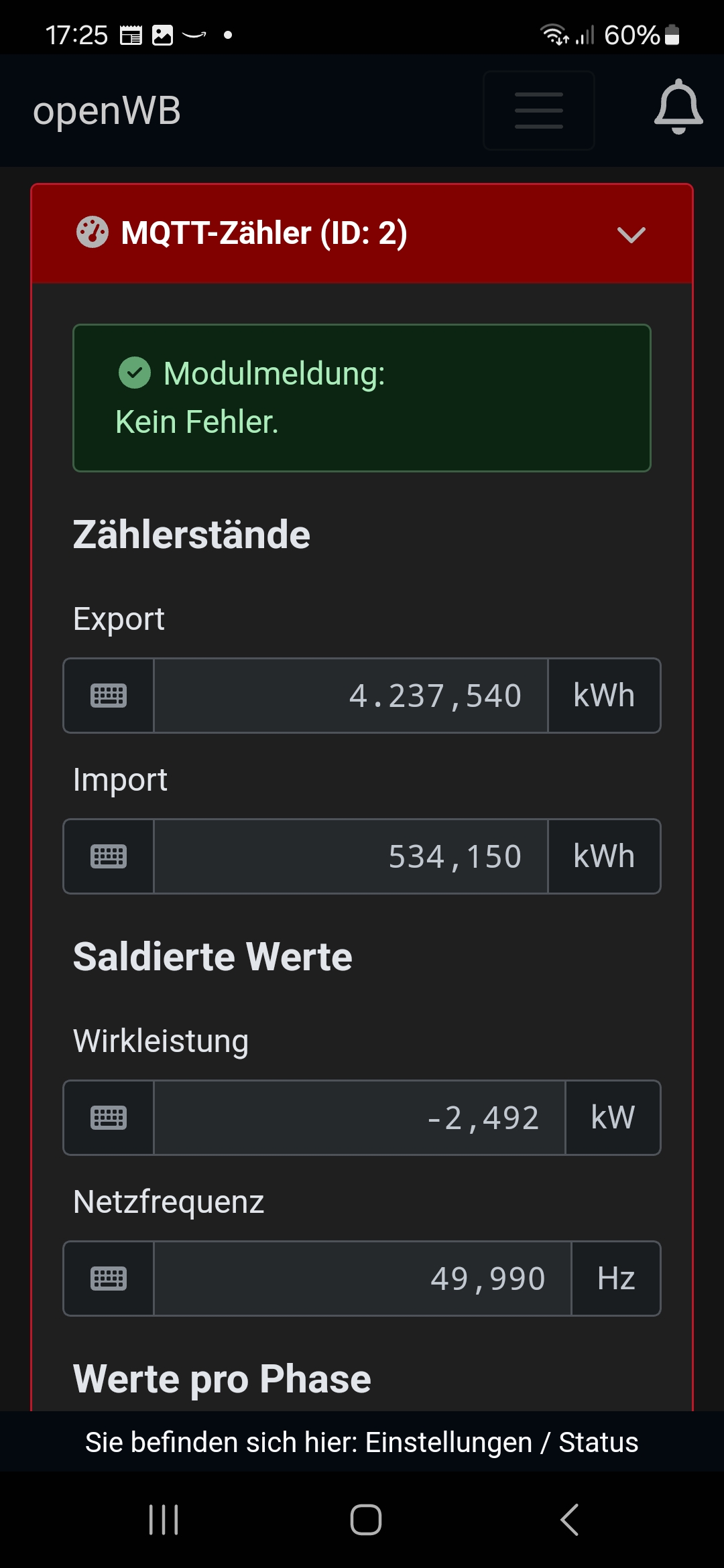Open the hamburger navigation menu
This screenshot has height=1568, width=724.
click(538, 111)
